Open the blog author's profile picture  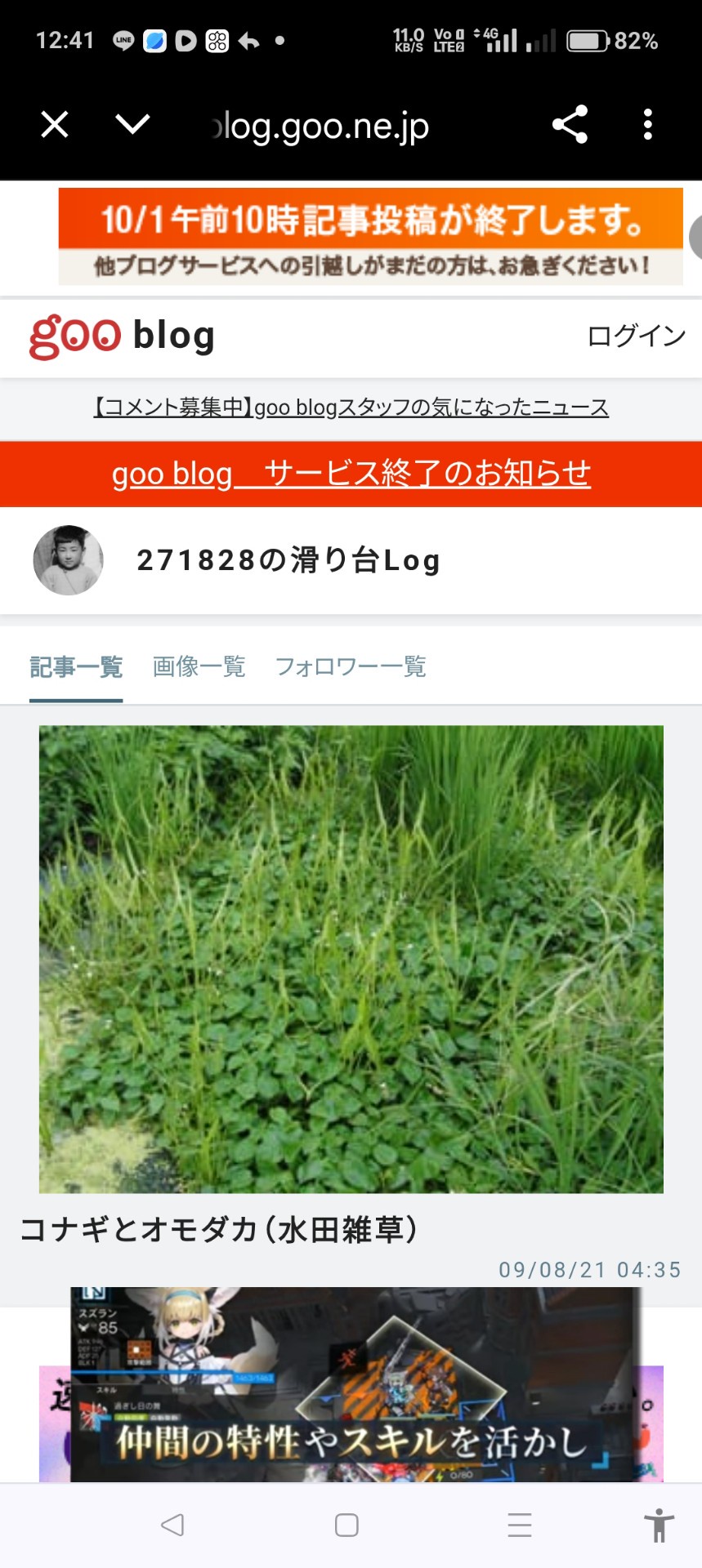click(x=68, y=560)
